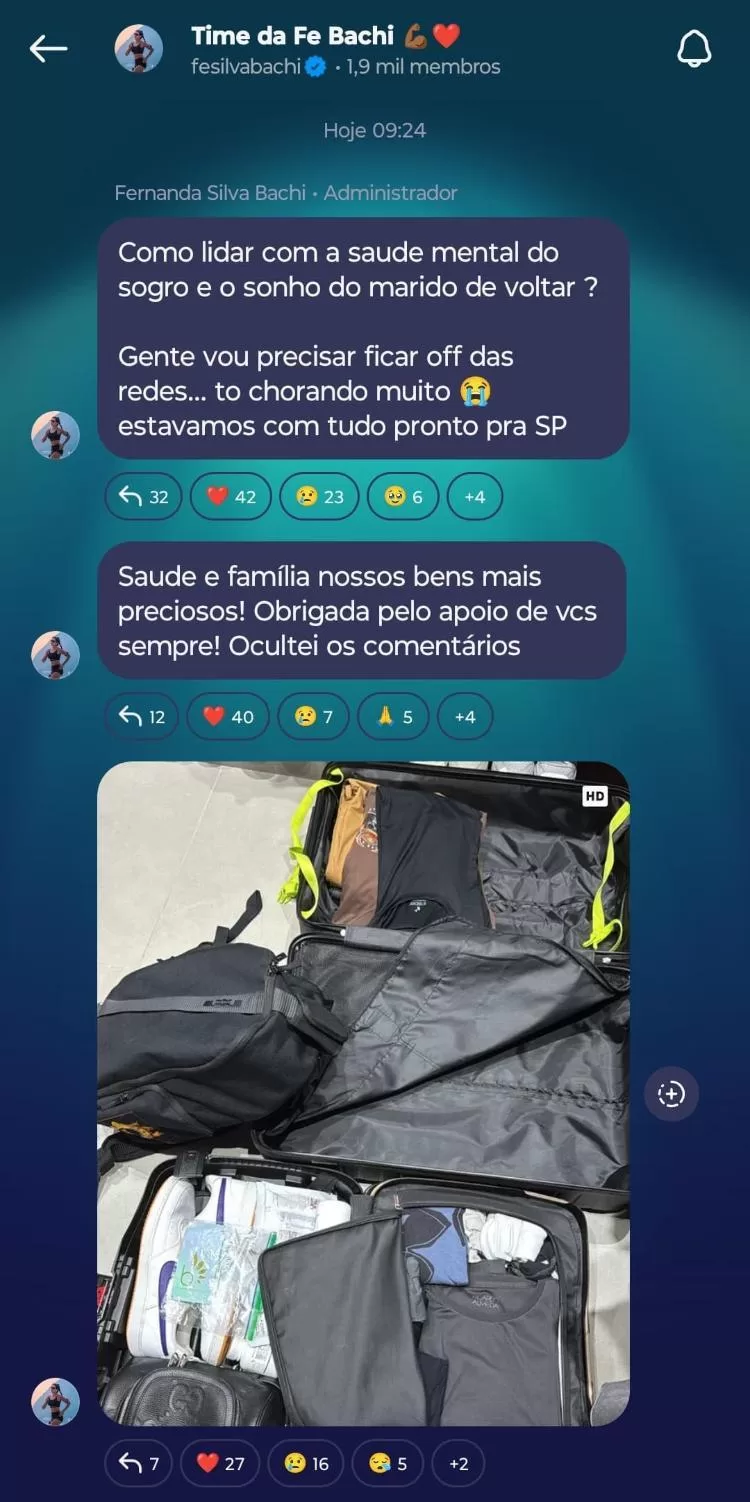Open the Time da Fe Bachi channel header
The height and width of the screenshot is (1502, 750).
(322, 35)
